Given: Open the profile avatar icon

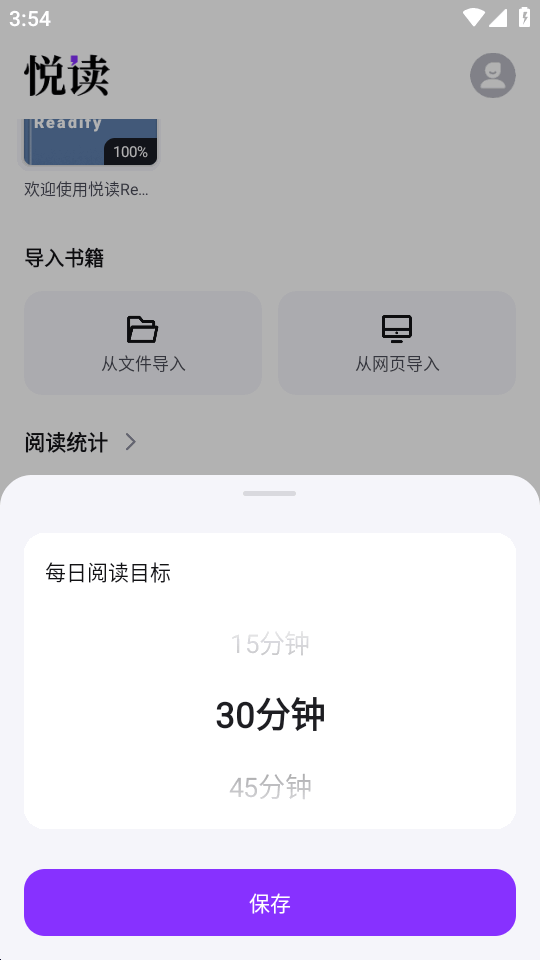Looking at the screenshot, I should [x=493, y=75].
